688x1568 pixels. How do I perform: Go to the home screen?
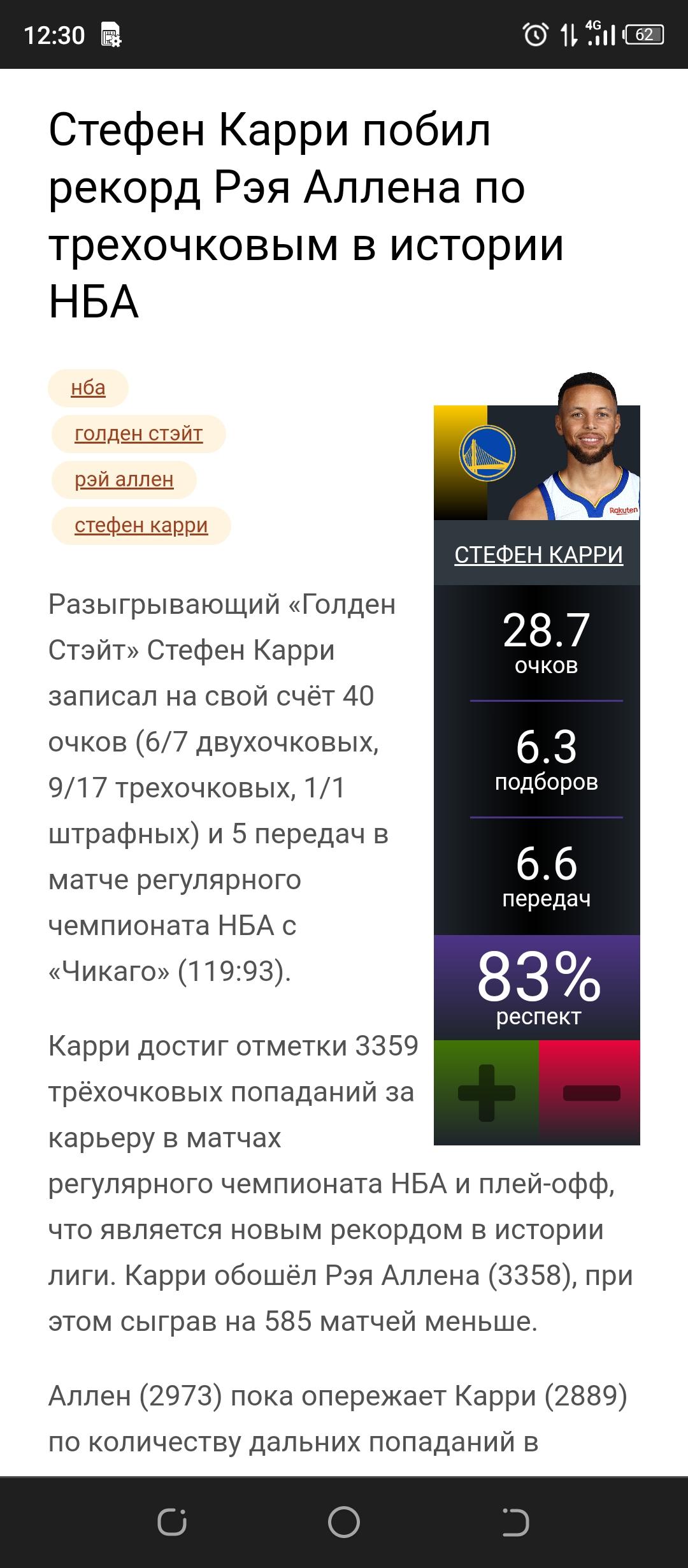pos(344,1523)
